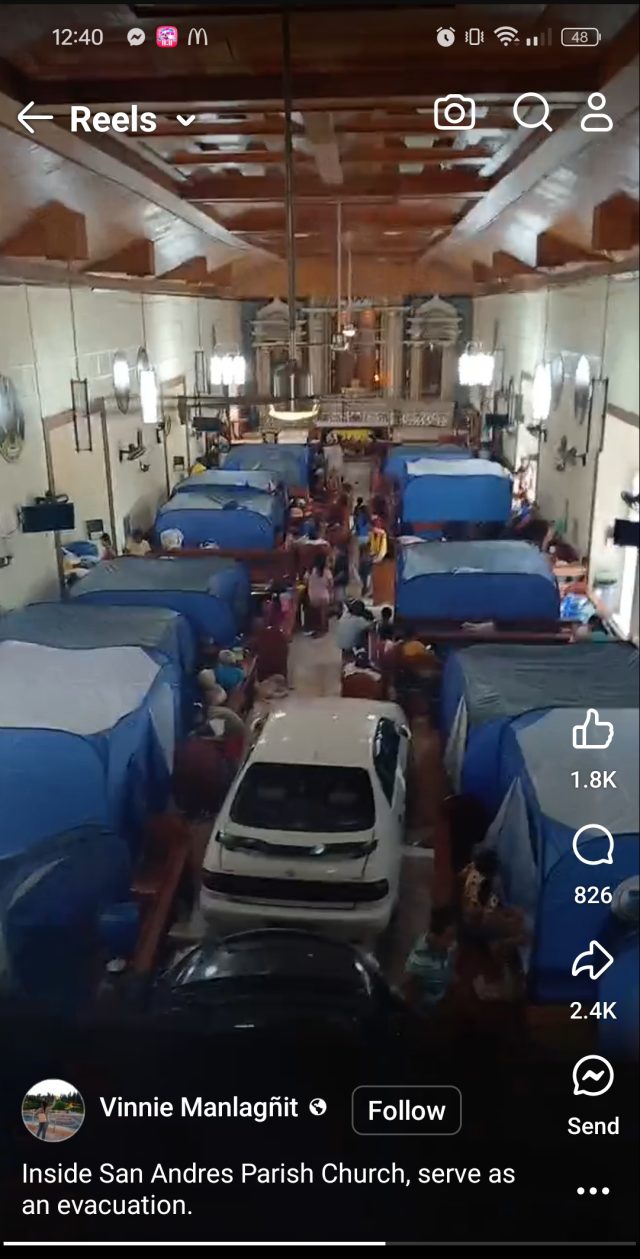640x1259 pixels.
Task: Open Vinnie Manlagñit's profile name
Action: (x=198, y=1108)
